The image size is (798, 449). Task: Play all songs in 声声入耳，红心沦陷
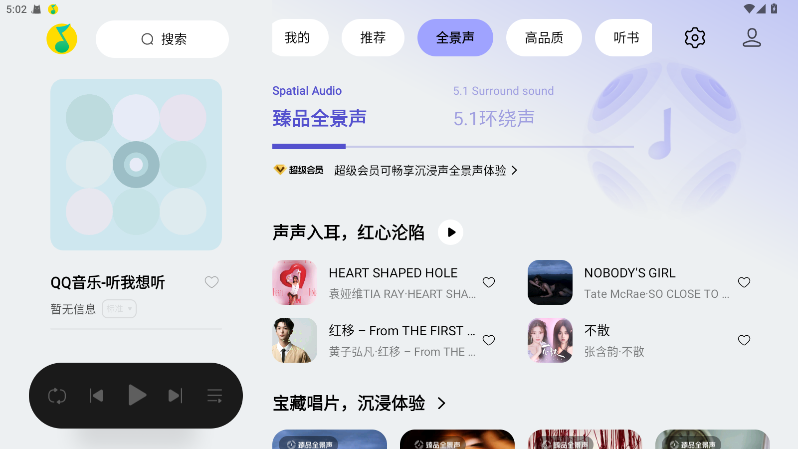click(x=451, y=232)
